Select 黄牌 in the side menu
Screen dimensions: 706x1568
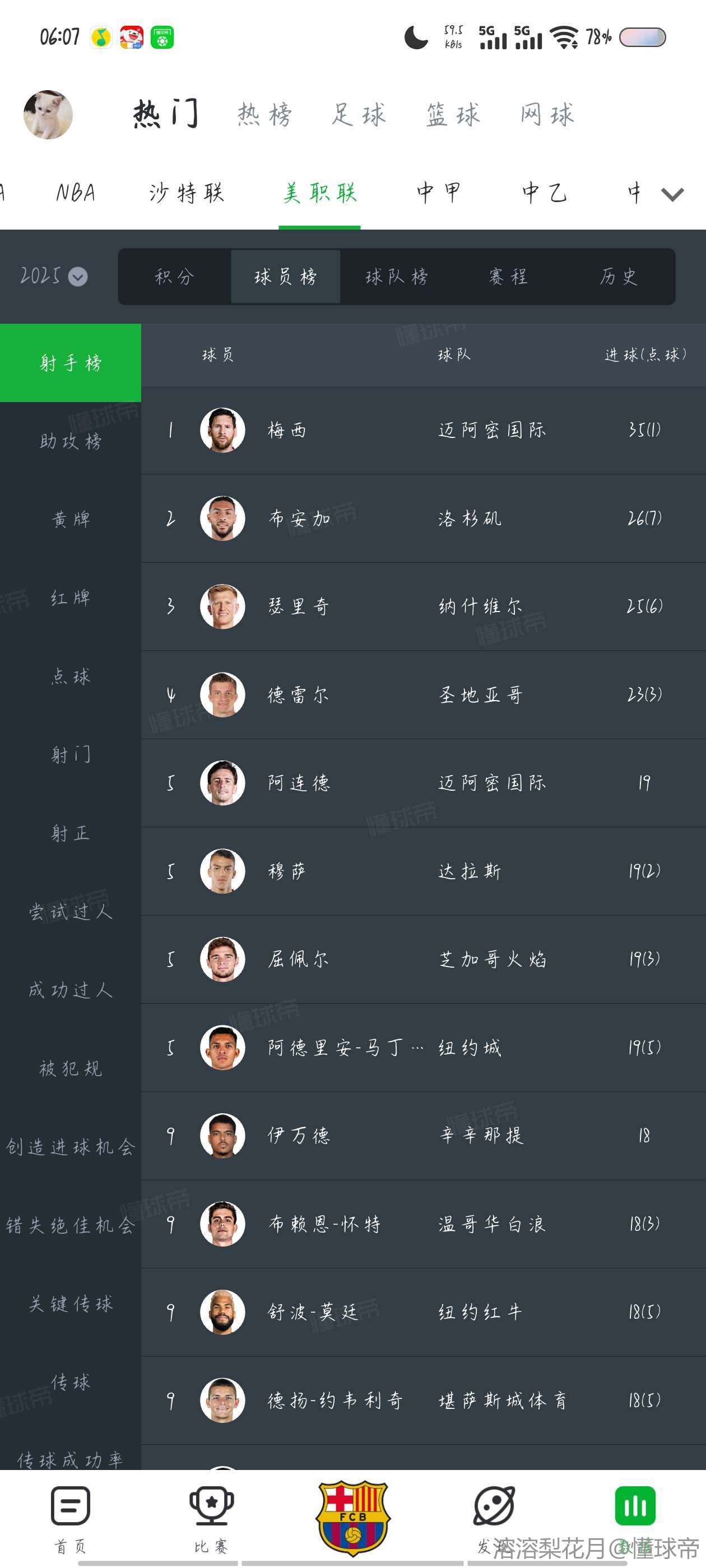click(x=71, y=519)
